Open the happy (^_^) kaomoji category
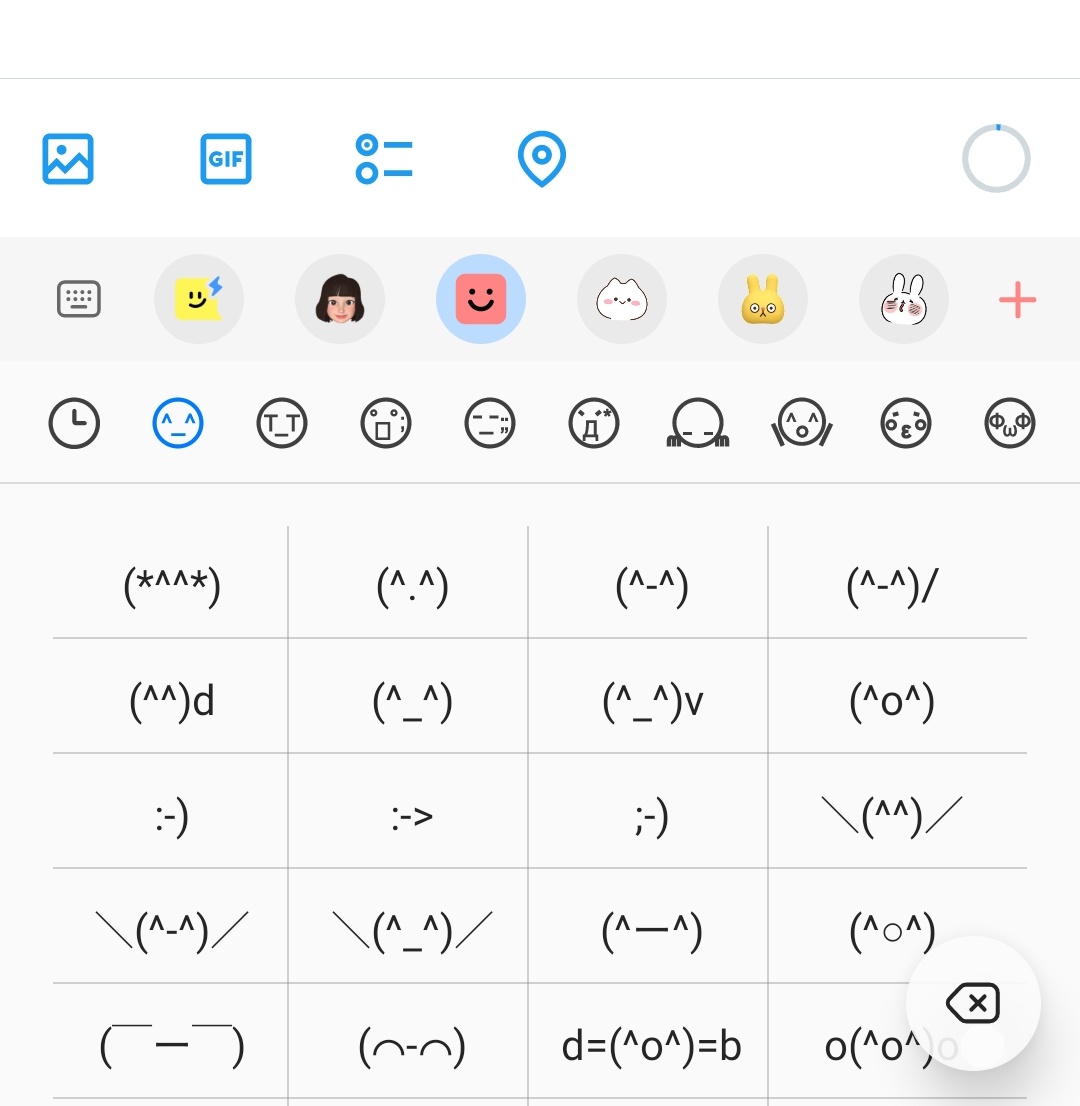Image resolution: width=1080 pixels, height=1106 pixels. 178,422
